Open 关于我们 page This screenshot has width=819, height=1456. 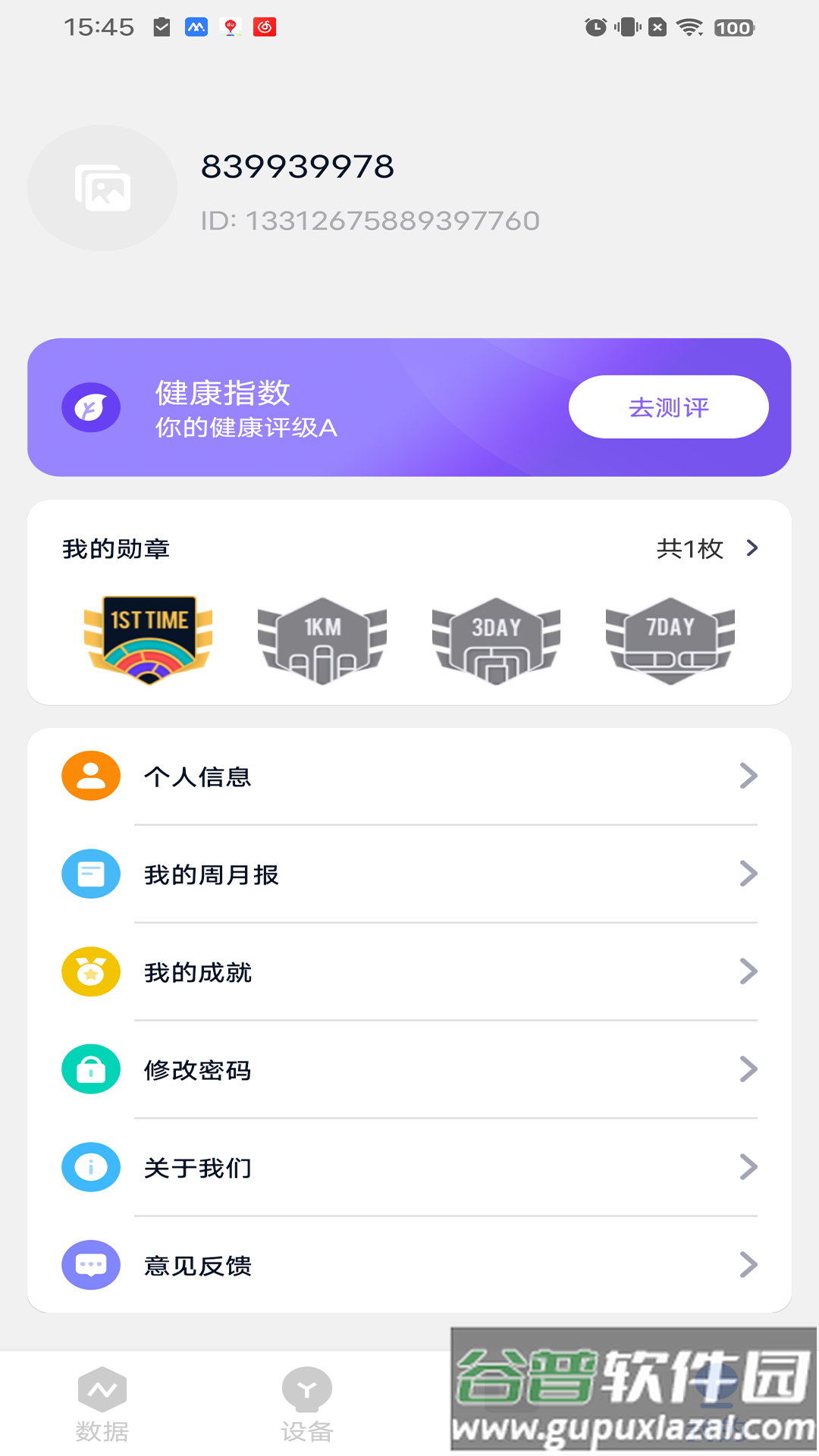point(409,1168)
